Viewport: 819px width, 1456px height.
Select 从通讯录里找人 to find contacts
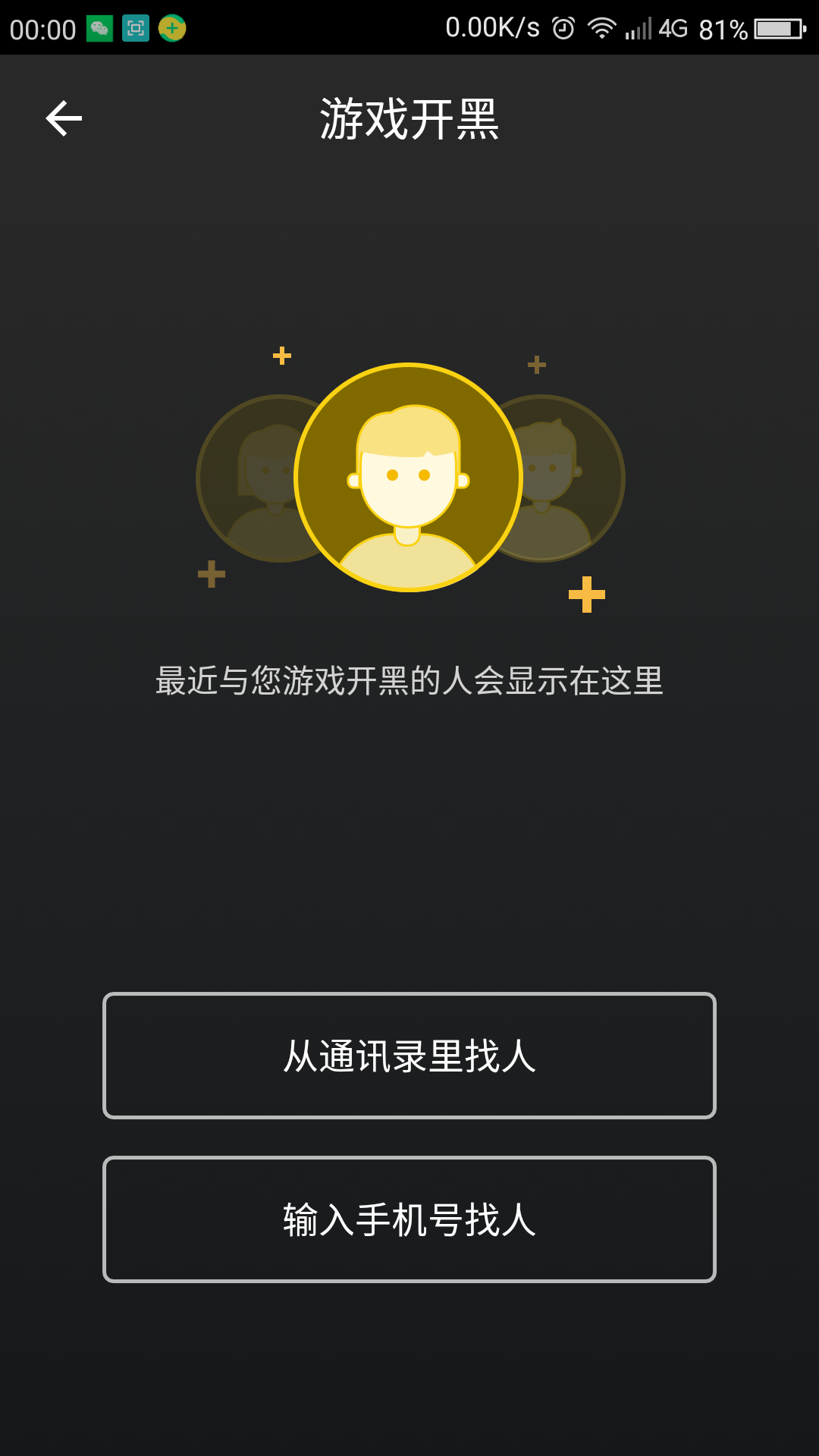pyautogui.click(x=409, y=1056)
